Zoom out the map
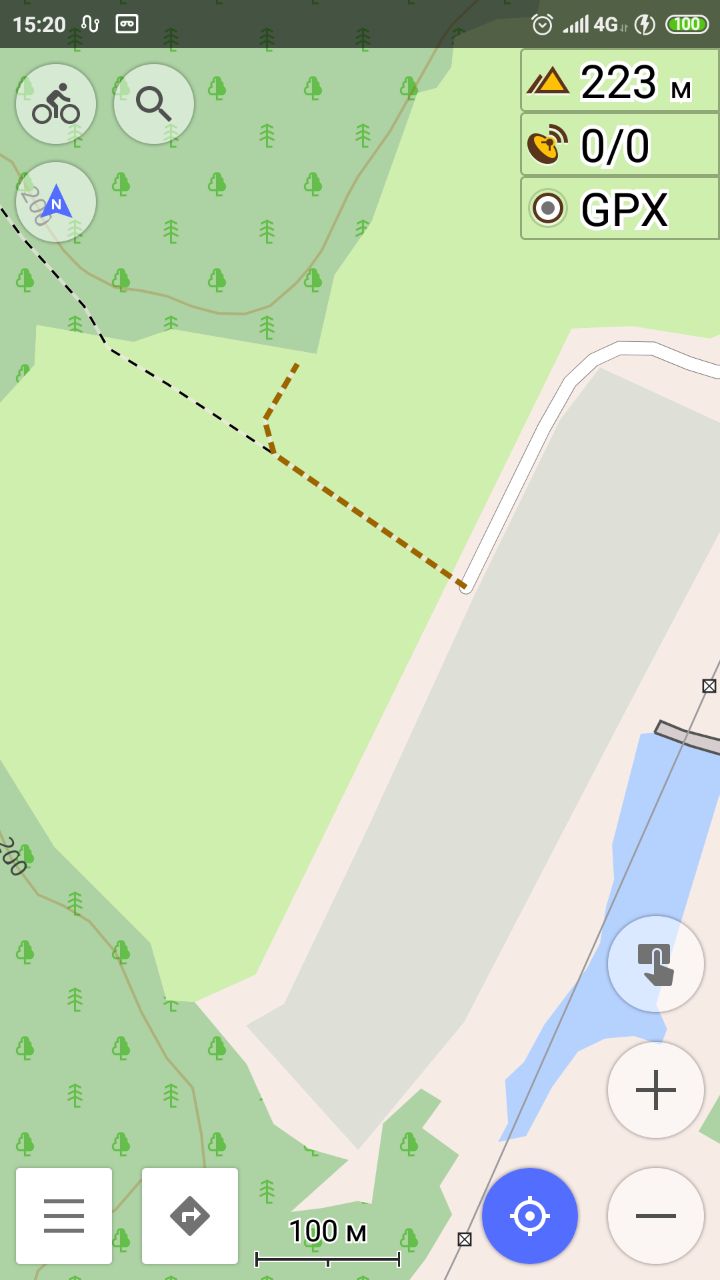Viewport: 720px width, 1280px height. [x=656, y=1216]
